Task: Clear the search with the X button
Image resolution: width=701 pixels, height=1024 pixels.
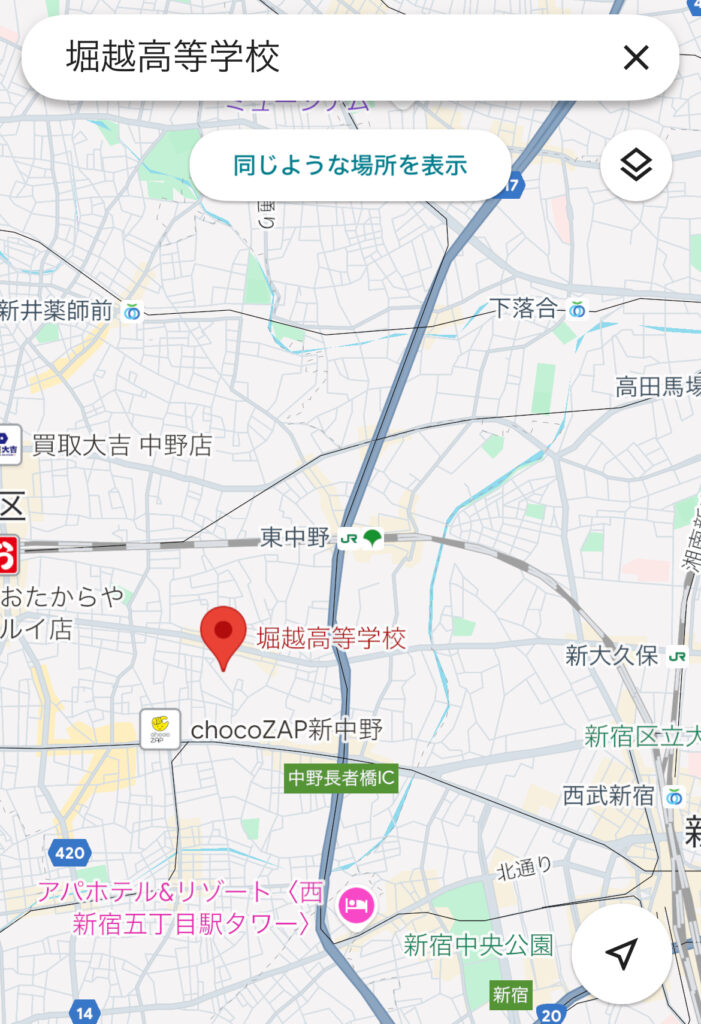Action: (x=636, y=57)
